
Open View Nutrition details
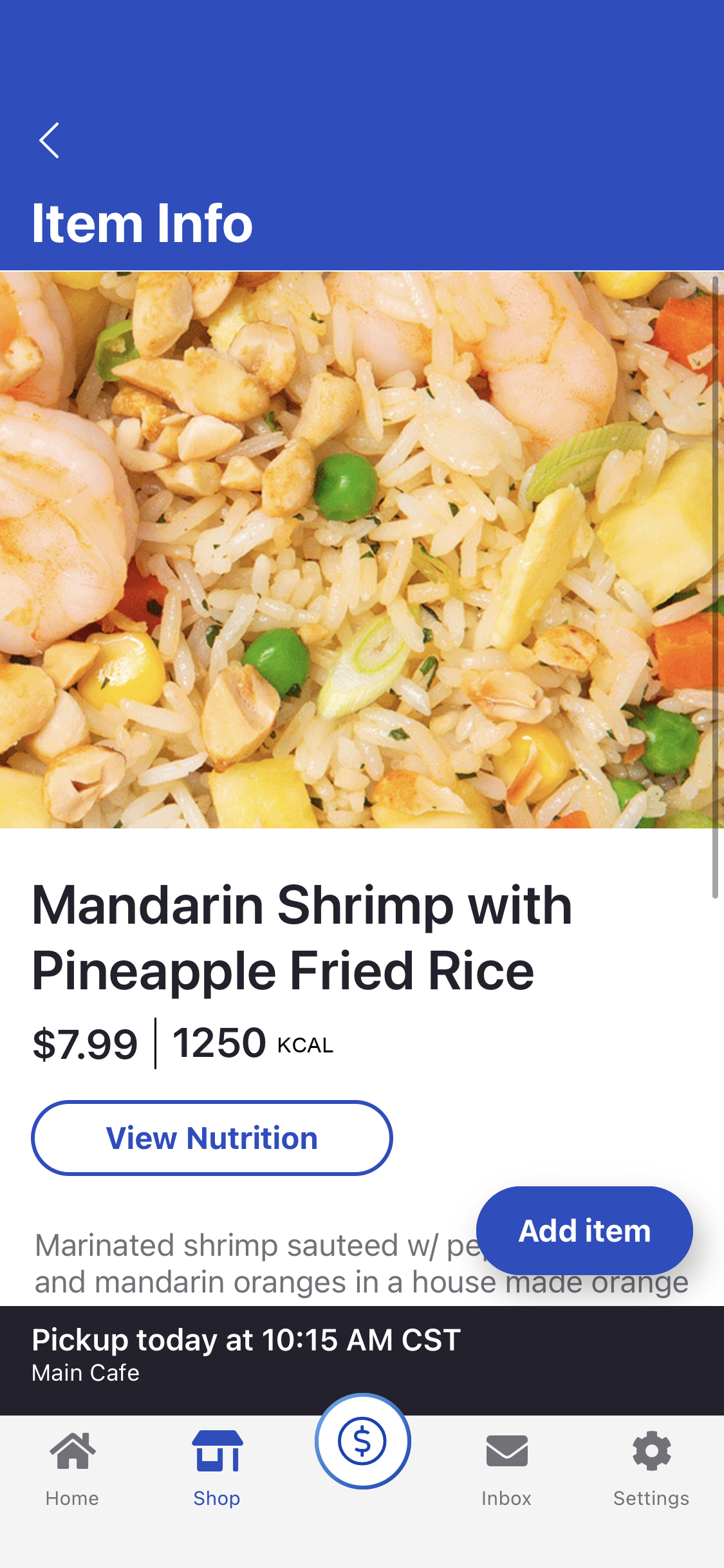click(212, 1137)
